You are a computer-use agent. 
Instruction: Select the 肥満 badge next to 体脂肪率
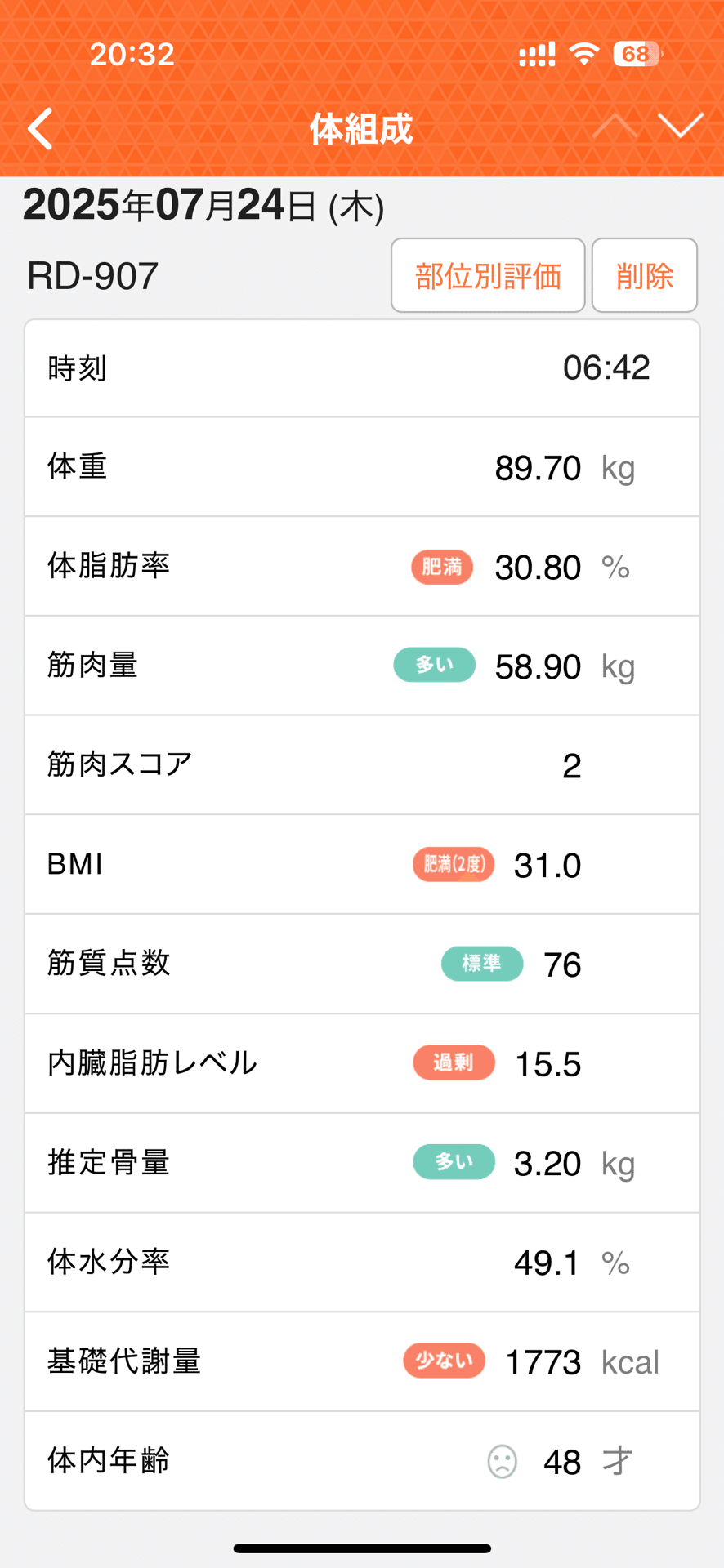pyautogui.click(x=440, y=567)
